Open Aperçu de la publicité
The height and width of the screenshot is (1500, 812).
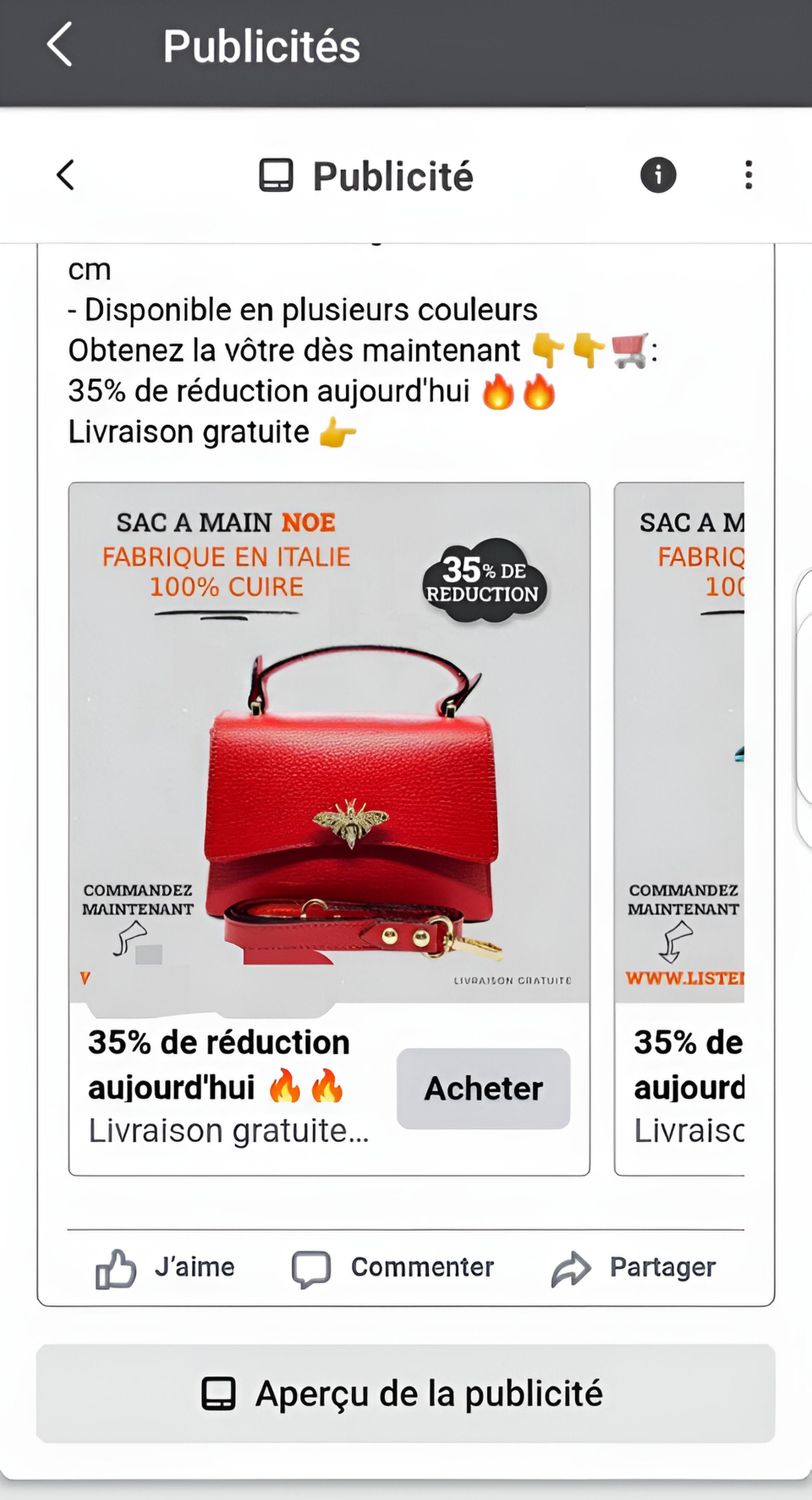coord(405,1394)
